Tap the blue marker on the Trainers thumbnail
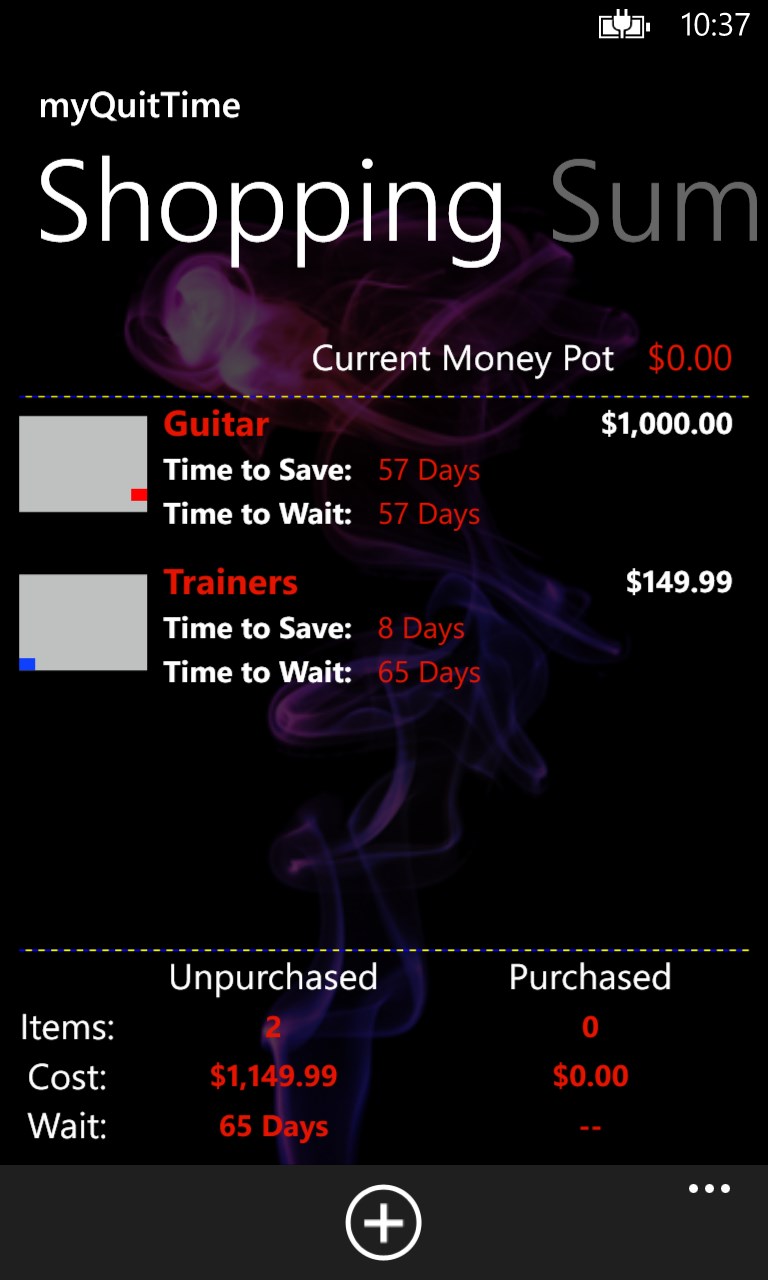 coord(25,661)
